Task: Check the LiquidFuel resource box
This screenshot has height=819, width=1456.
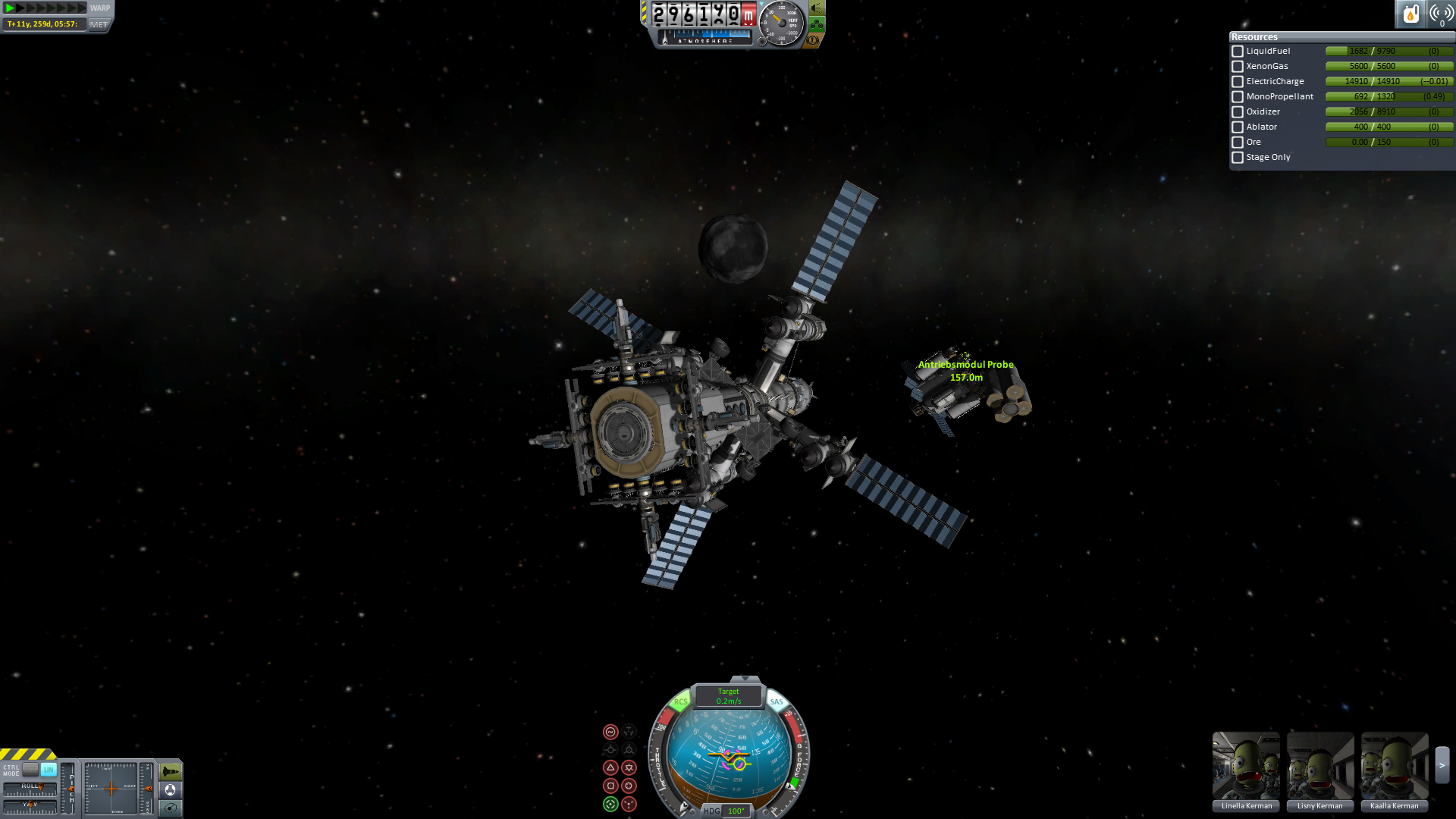Action: (x=1238, y=52)
